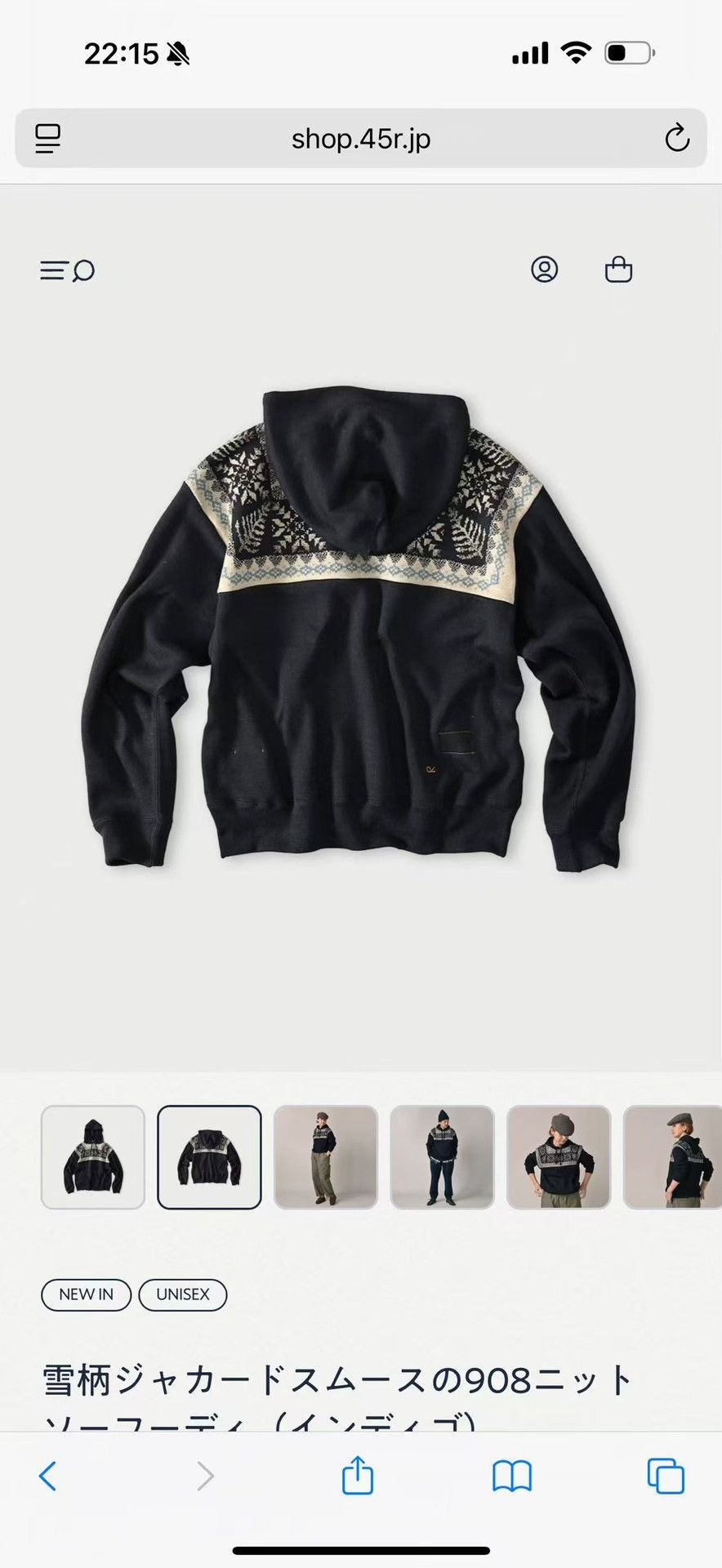Open the Safari tabs overview
722x1568 pixels.
click(666, 1476)
